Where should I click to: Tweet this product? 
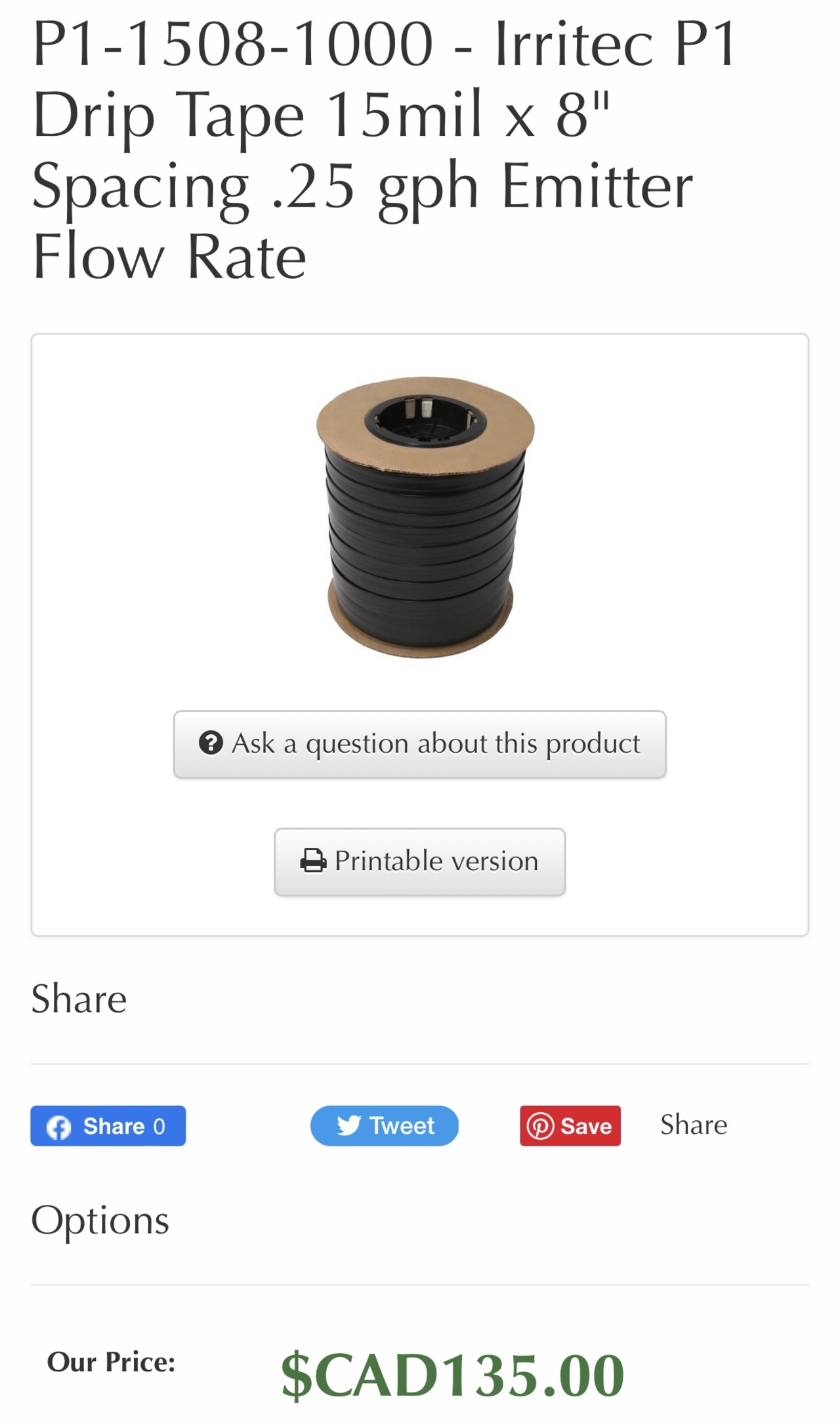click(384, 1126)
